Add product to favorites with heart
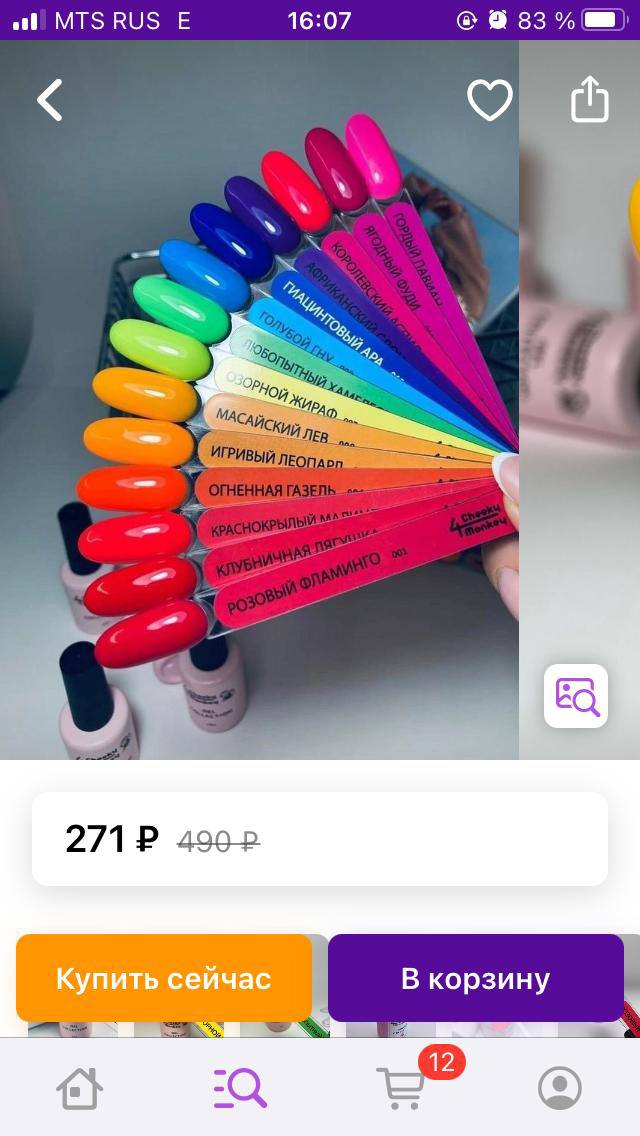Viewport: 640px width, 1136px height. click(490, 100)
